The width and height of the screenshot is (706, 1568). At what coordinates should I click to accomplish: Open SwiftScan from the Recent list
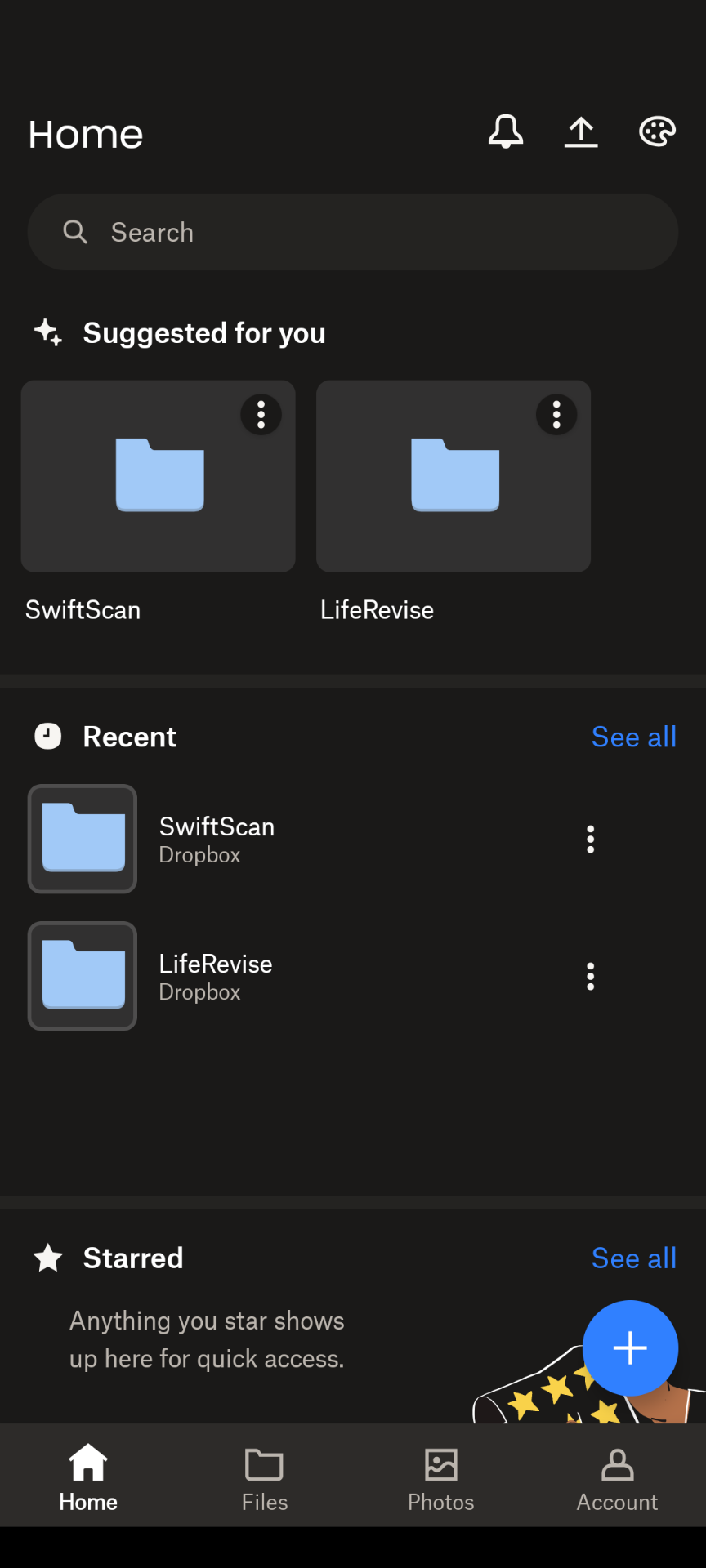pos(217,839)
